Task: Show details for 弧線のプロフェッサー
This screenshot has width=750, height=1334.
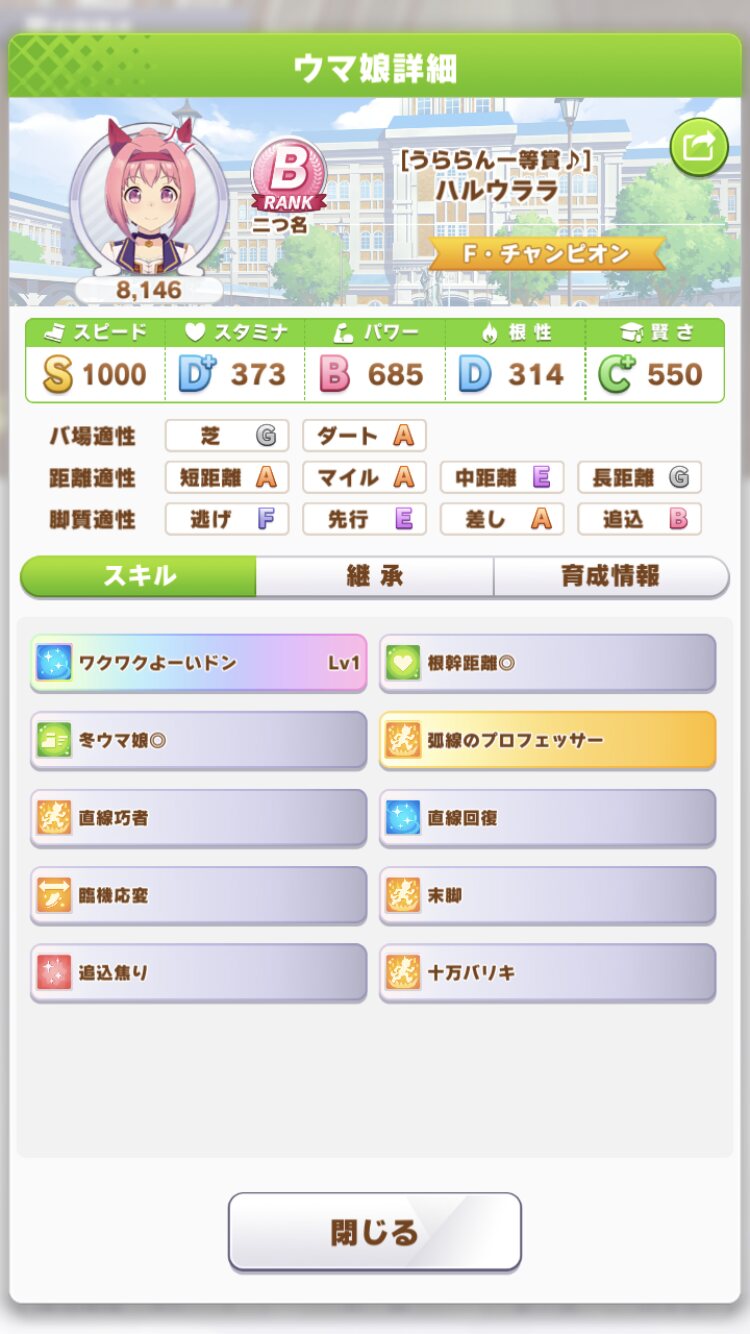Action: tap(547, 740)
